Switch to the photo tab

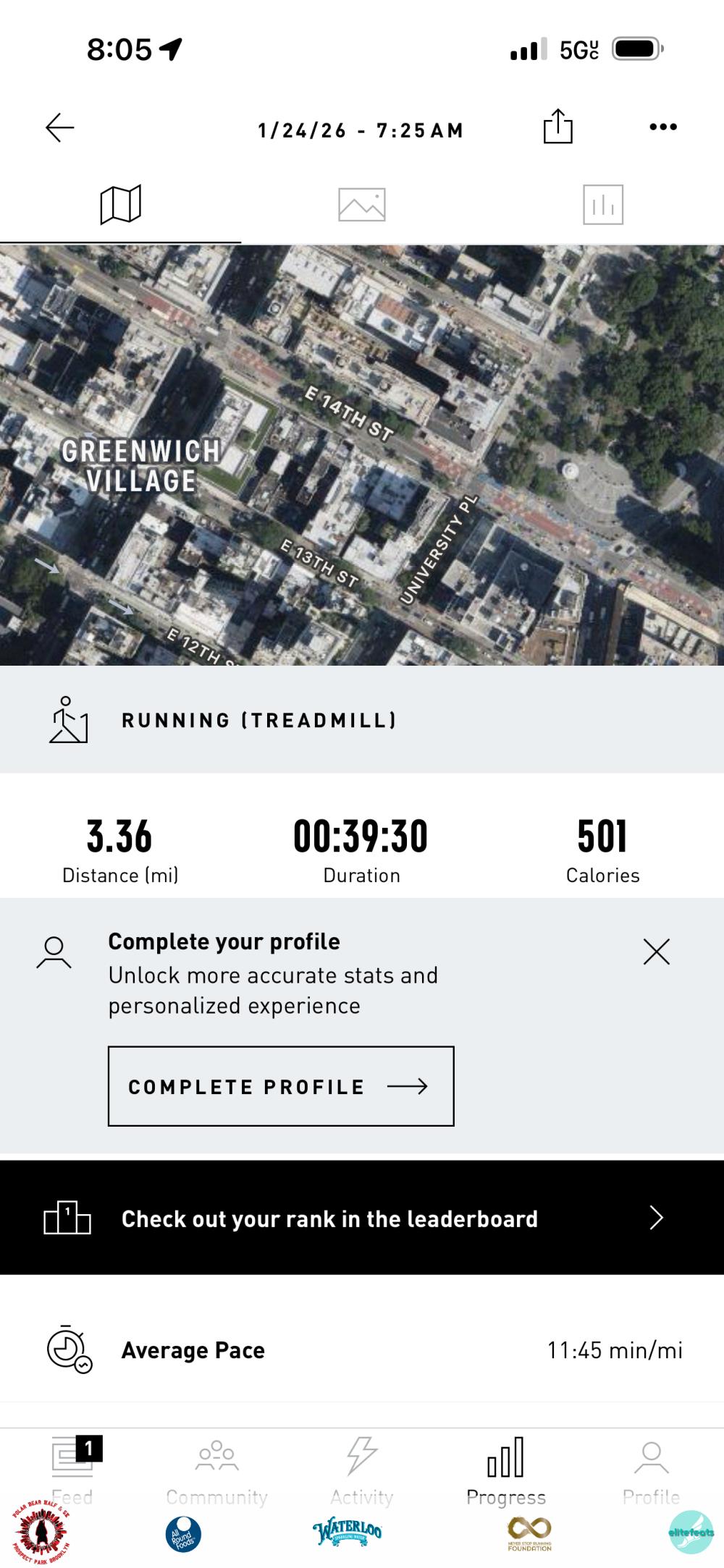(x=361, y=205)
